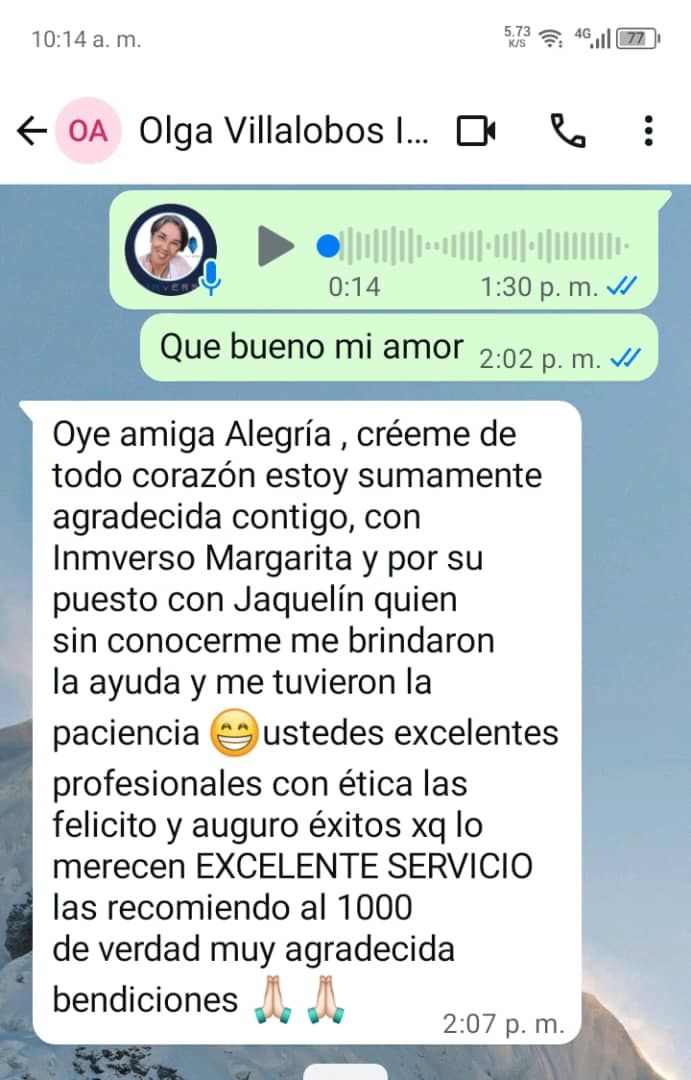Start a voice call with Olga

point(568,131)
